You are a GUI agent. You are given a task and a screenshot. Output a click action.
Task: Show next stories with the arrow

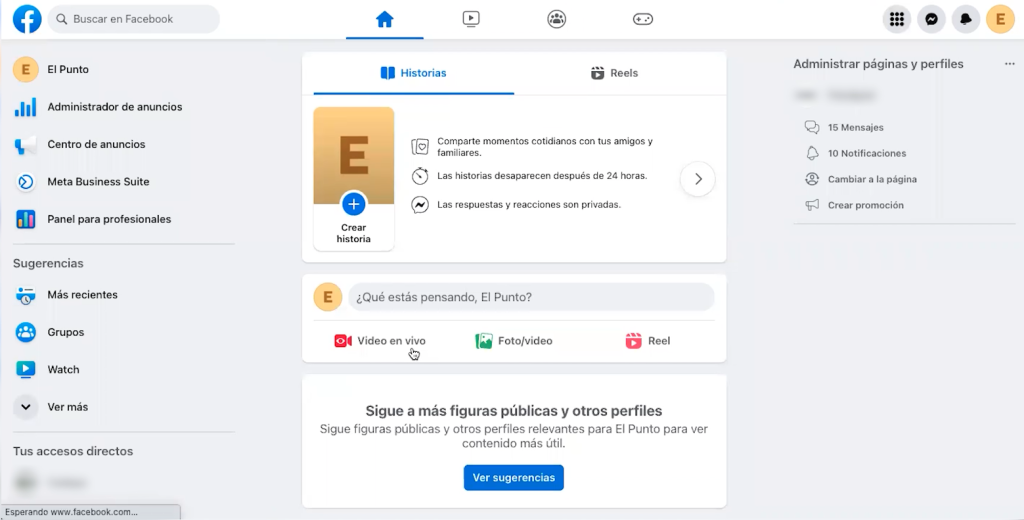698,179
